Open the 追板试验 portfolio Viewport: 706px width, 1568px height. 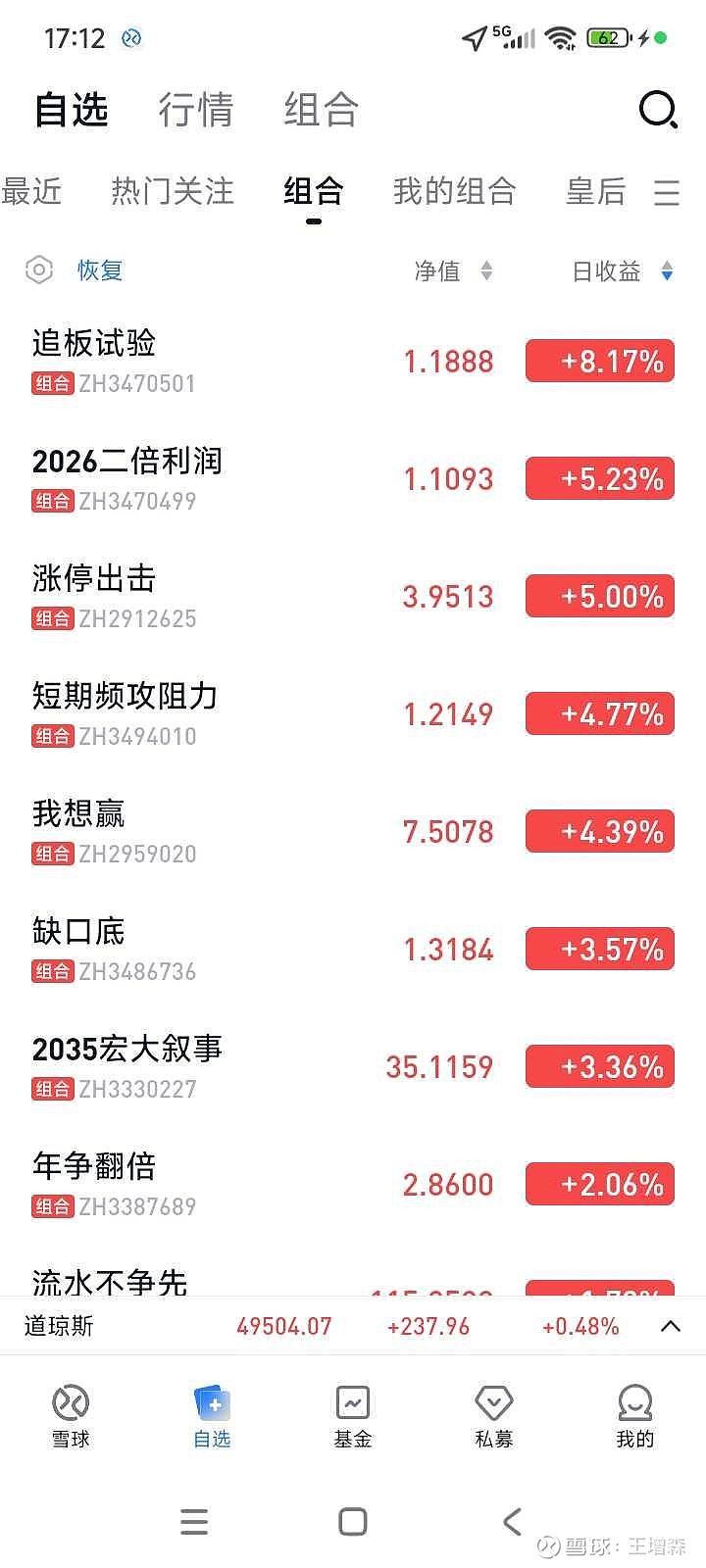94,345
